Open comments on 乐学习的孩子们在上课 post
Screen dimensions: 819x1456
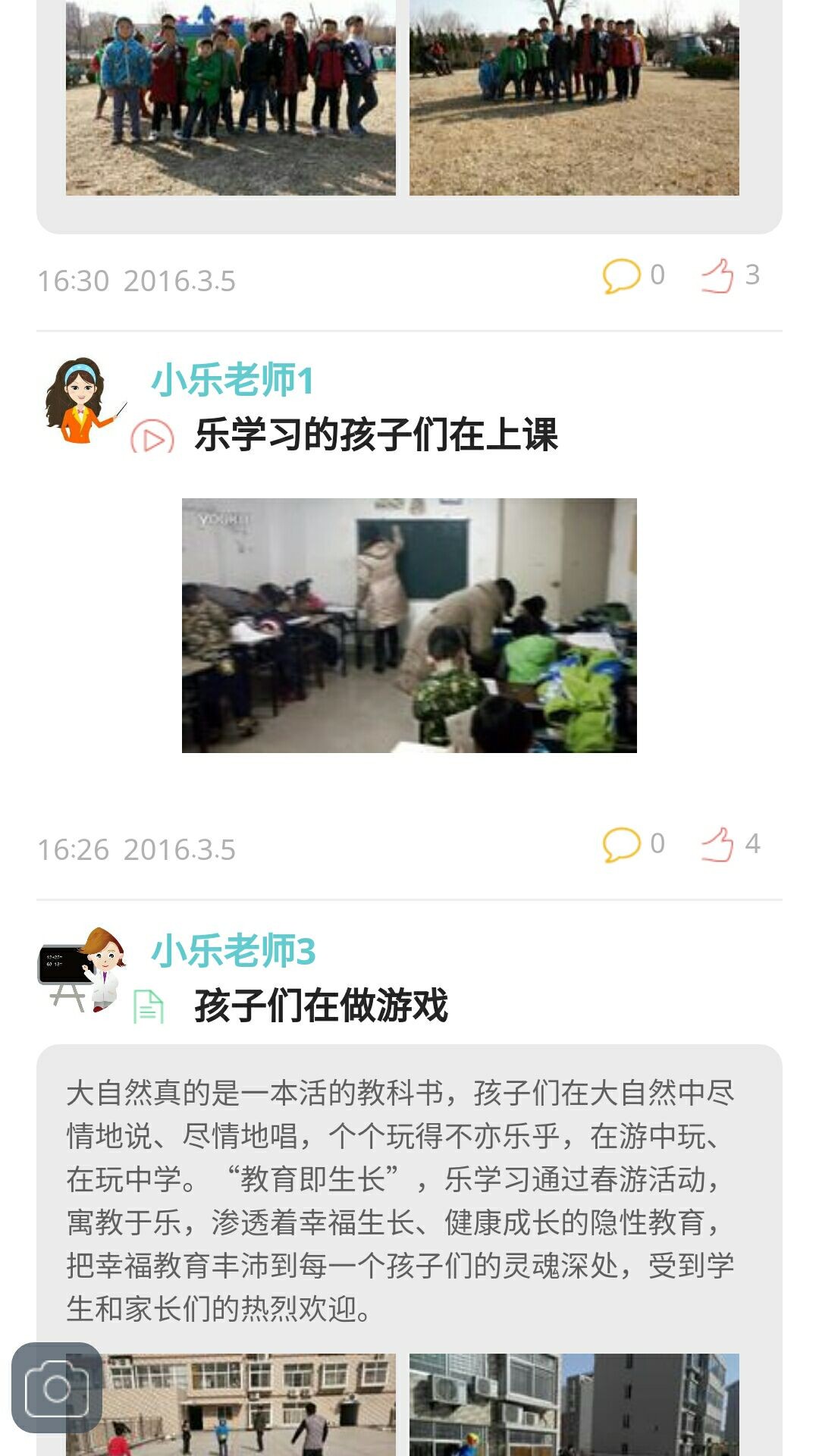point(621,844)
